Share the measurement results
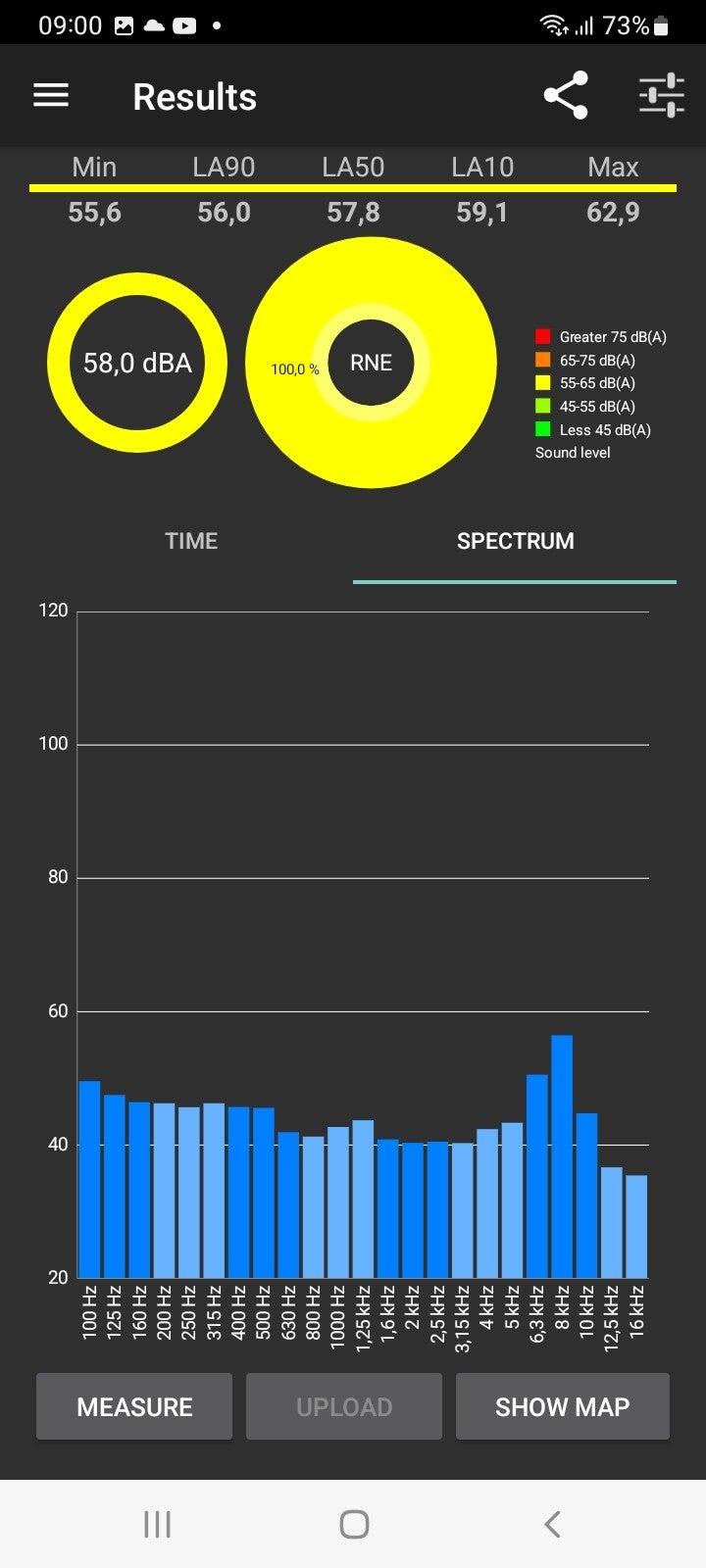706x1568 pixels. tap(566, 96)
